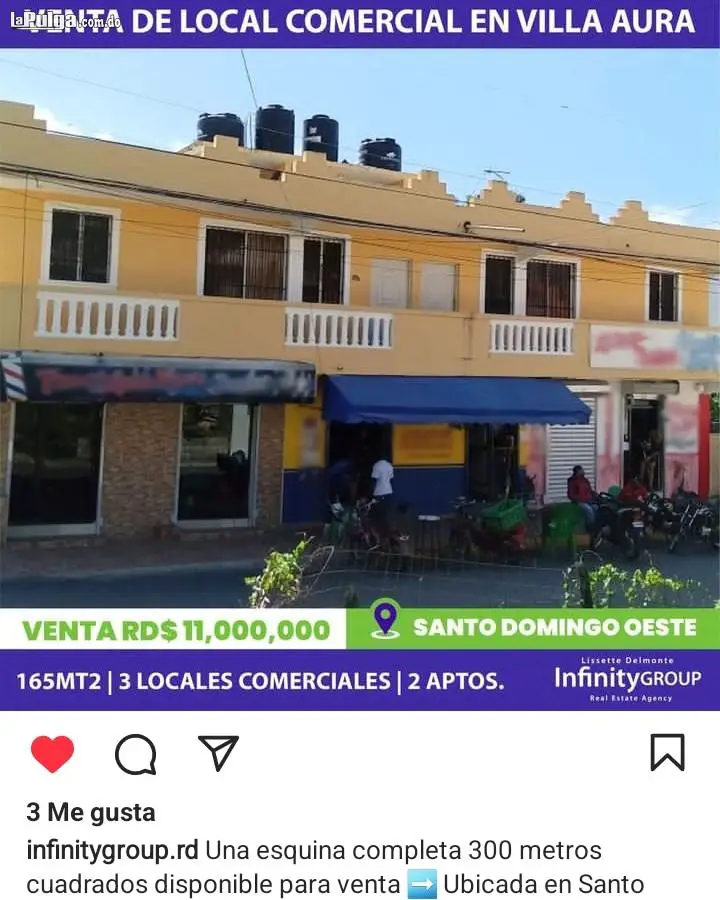This screenshot has height=900, width=720.
Task: Open comments on the post
Action: [x=135, y=754]
